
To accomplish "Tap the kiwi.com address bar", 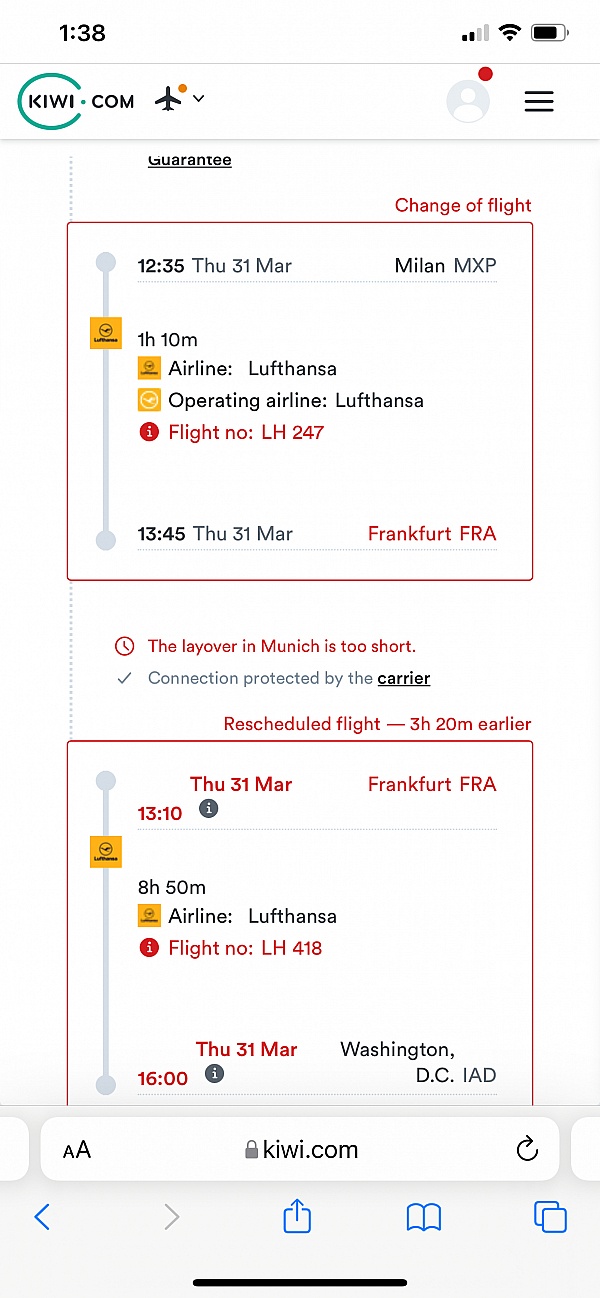I will point(300,1150).
